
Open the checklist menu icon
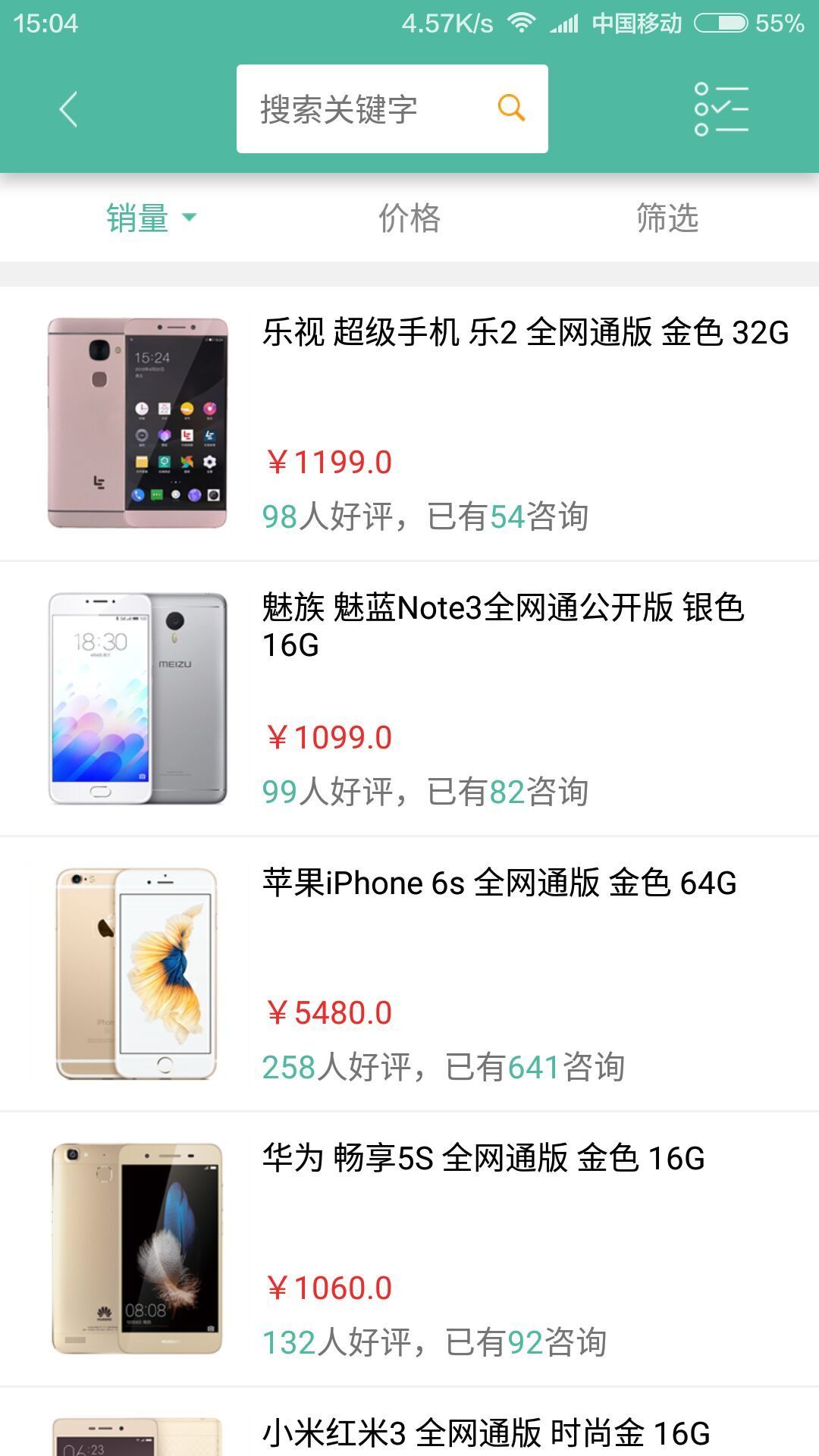coord(720,109)
